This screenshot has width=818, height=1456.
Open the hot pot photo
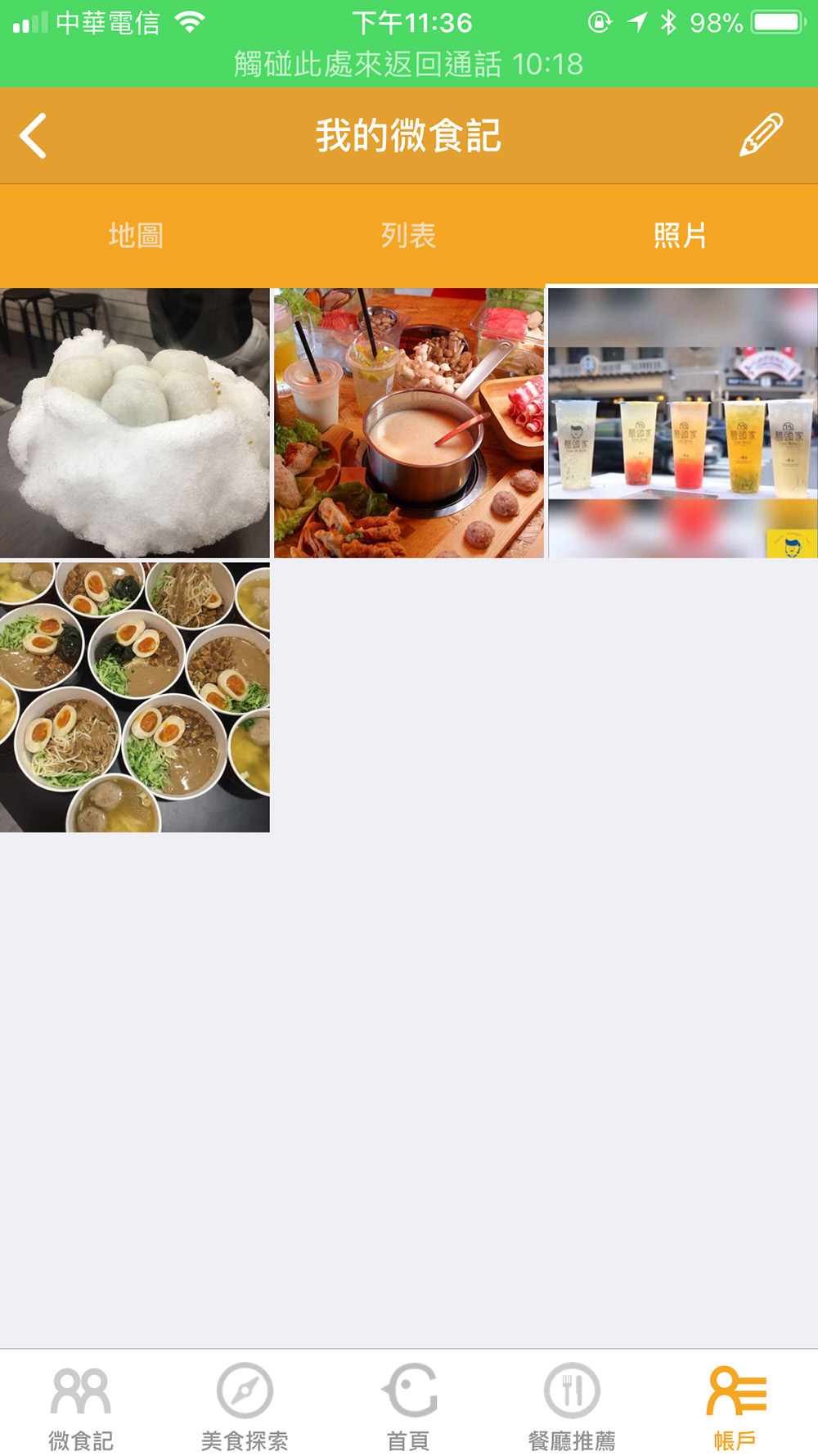pyautogui.click(x=409, y=423)
